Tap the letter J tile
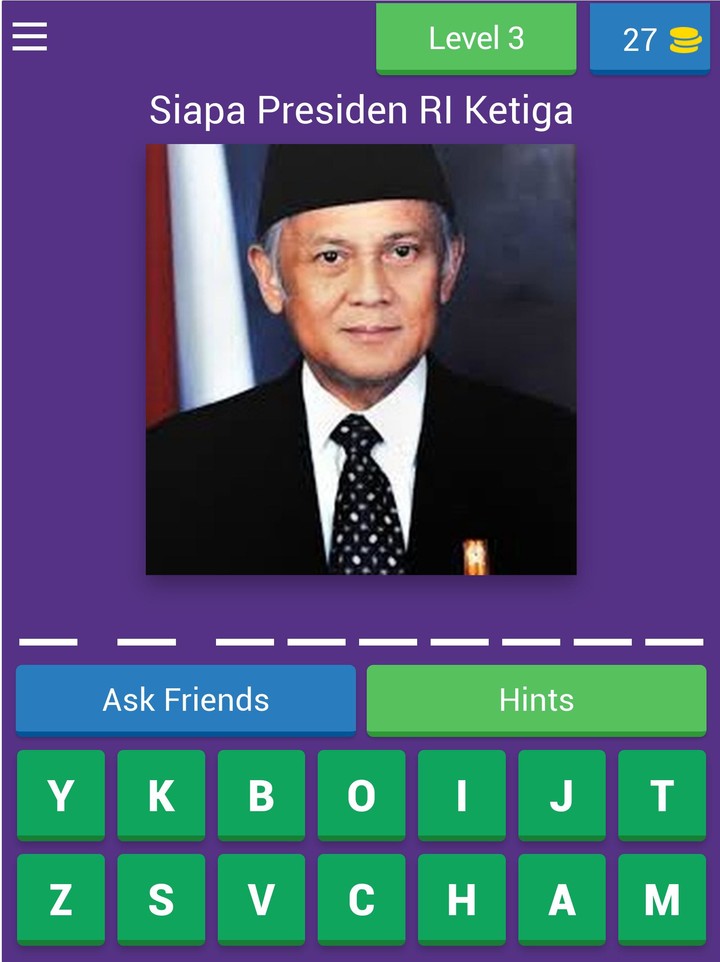 (x=561, y=796)
